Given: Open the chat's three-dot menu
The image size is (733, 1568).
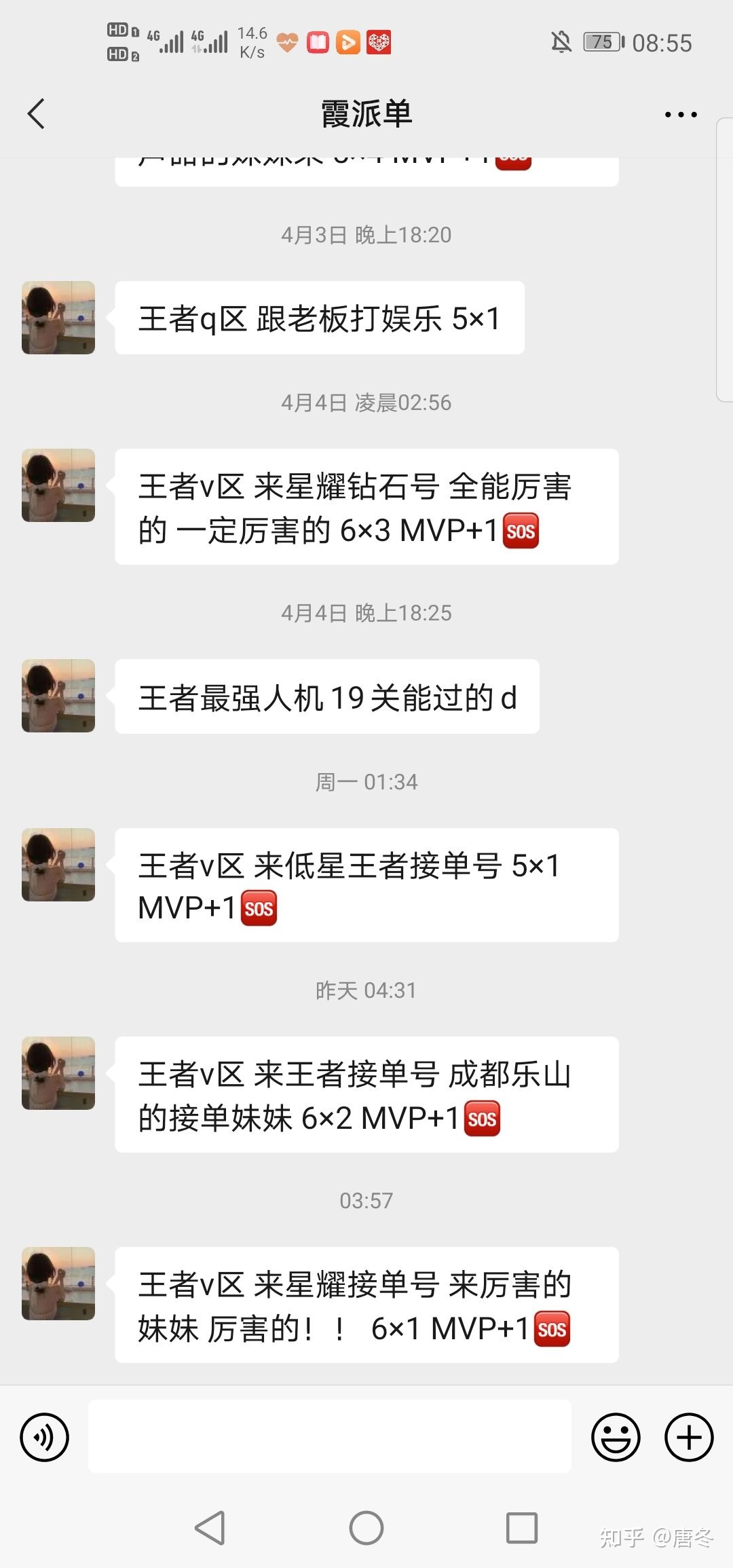Looking at the screenshot, I should pos(681,115).
